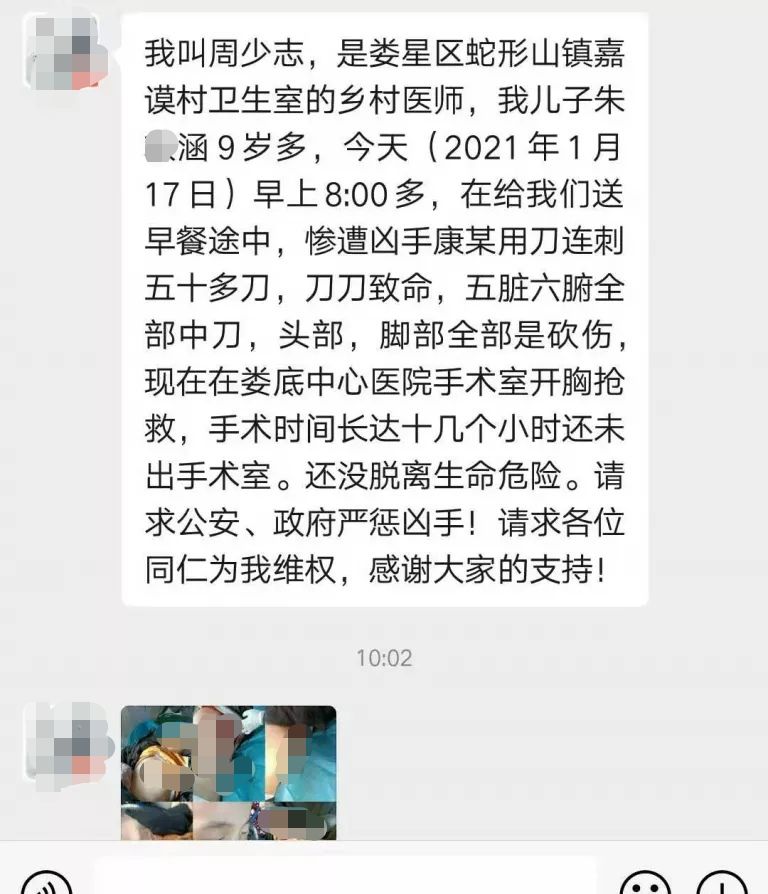
Task: Open sender avatar beside the photo message
Action: [x=66, y=742]
